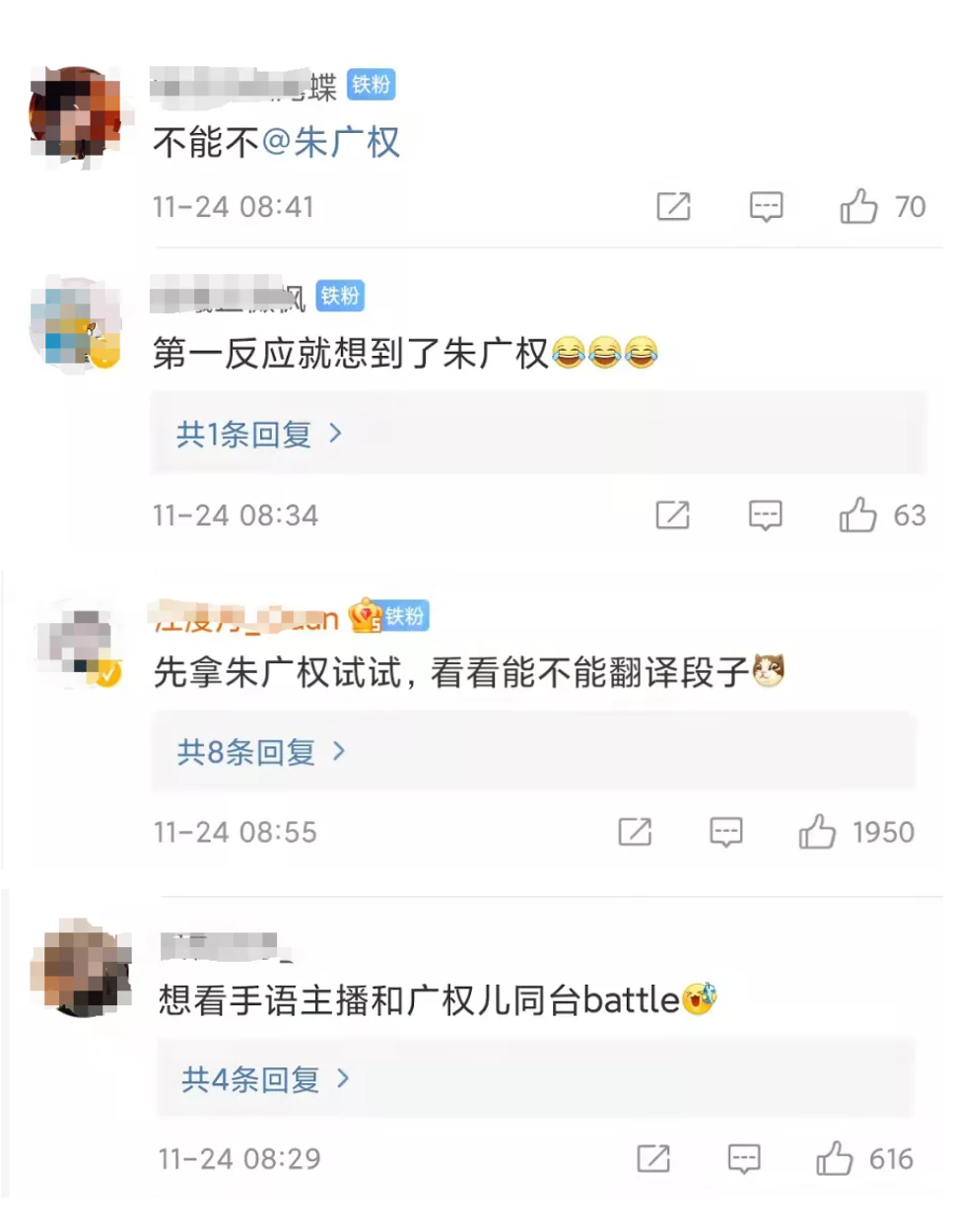The height and width of the screenshot is (1232, 955).
Task: Reply to the 08:55 comment
Action: pos(725,833)
